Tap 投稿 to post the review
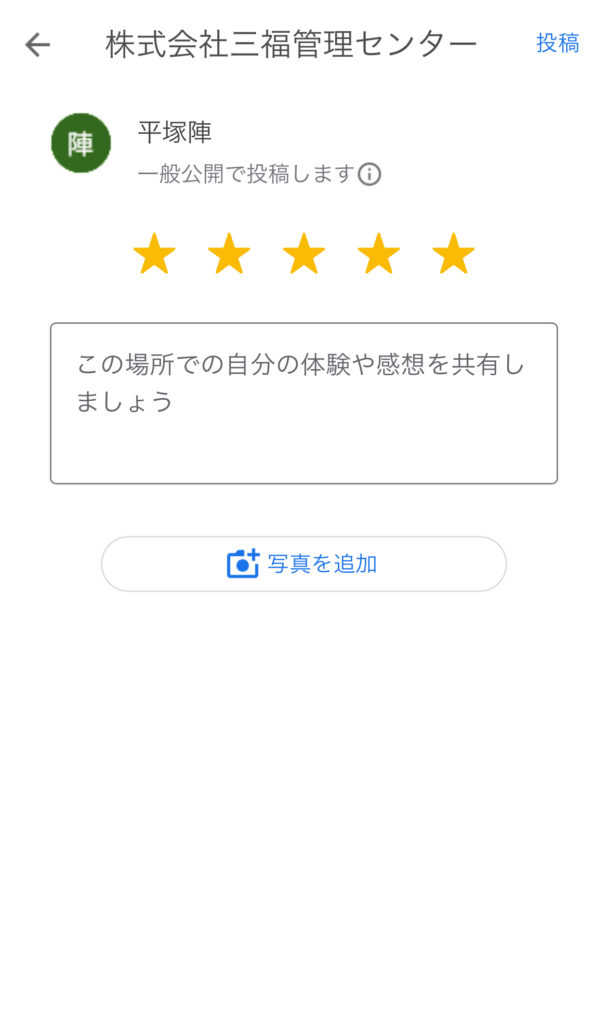This screenshot has width=608, height=1024. [557, 43]
